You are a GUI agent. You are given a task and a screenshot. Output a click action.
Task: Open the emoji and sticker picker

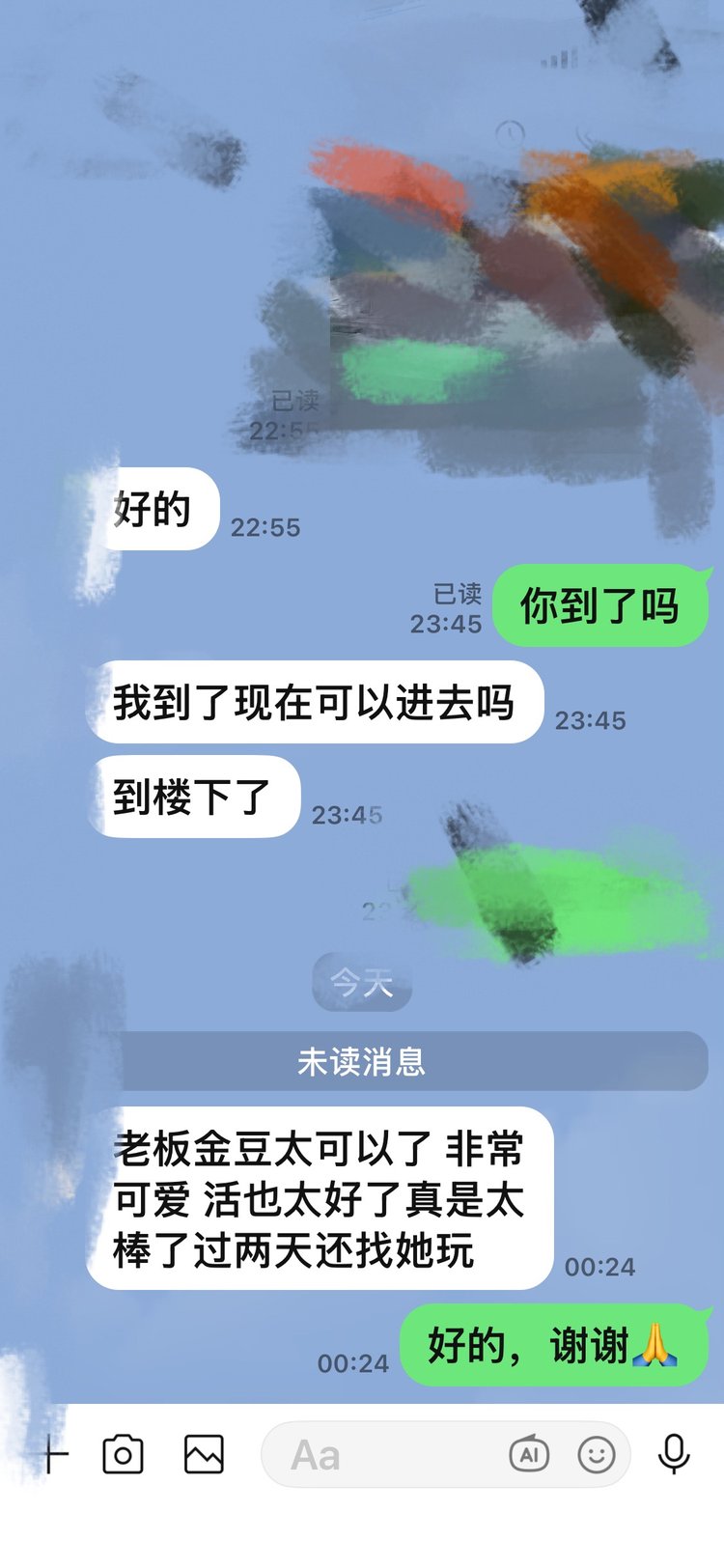[x=597, y=1454]
